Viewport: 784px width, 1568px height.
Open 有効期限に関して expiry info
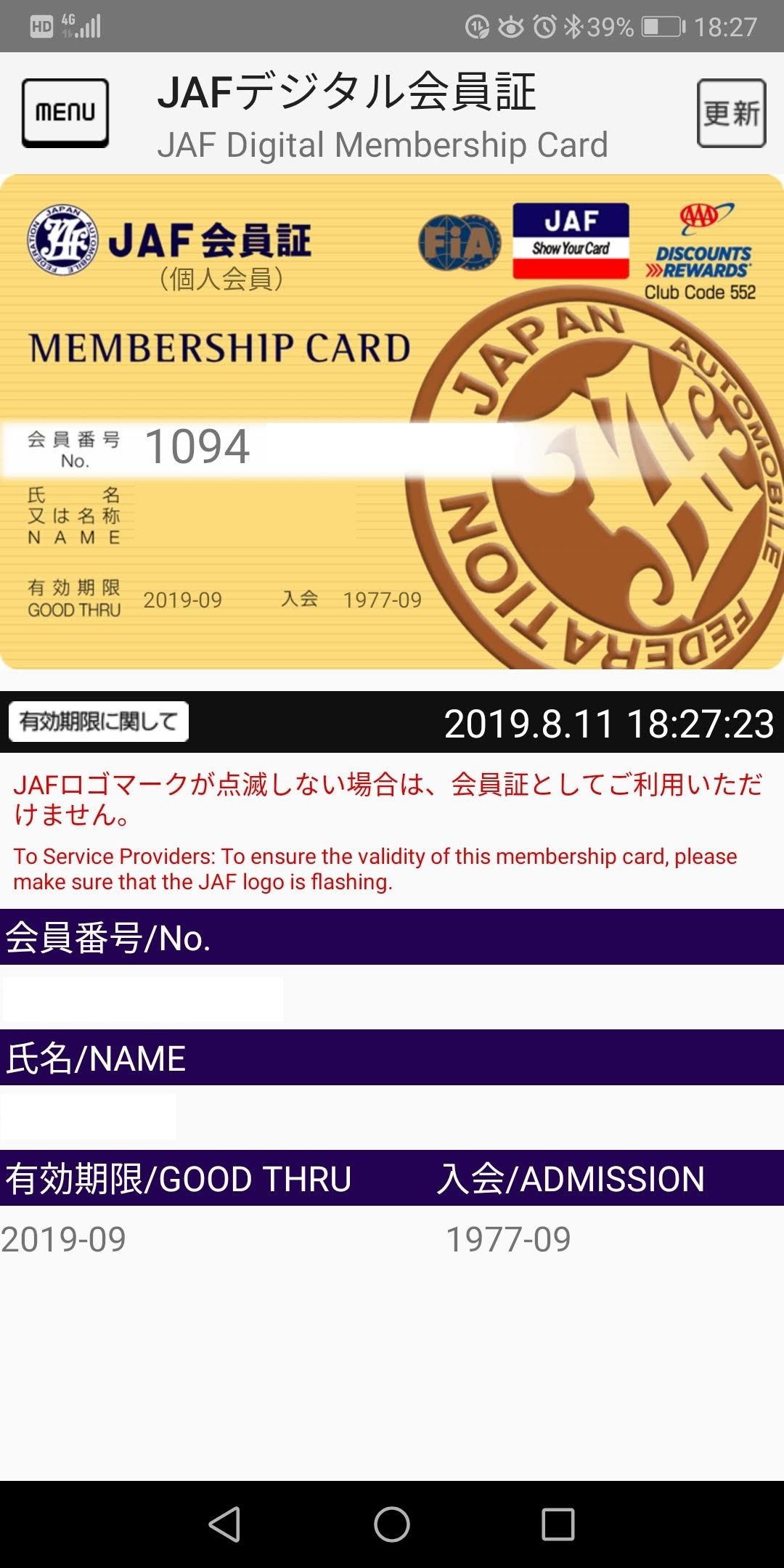coord(99,722)
